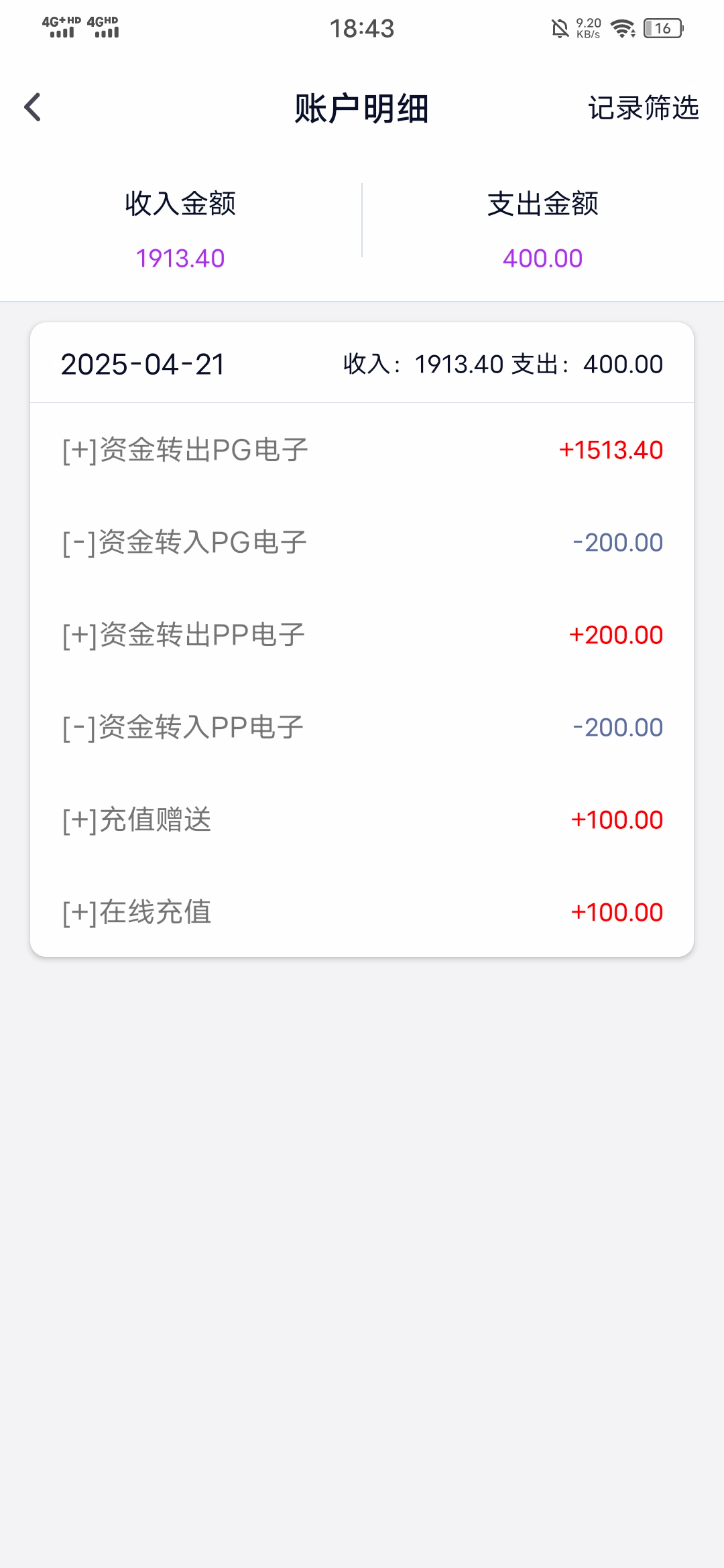Open 记录筛选 filter
This screenshot has width=724, height=1568.
[x=643, y=108]
